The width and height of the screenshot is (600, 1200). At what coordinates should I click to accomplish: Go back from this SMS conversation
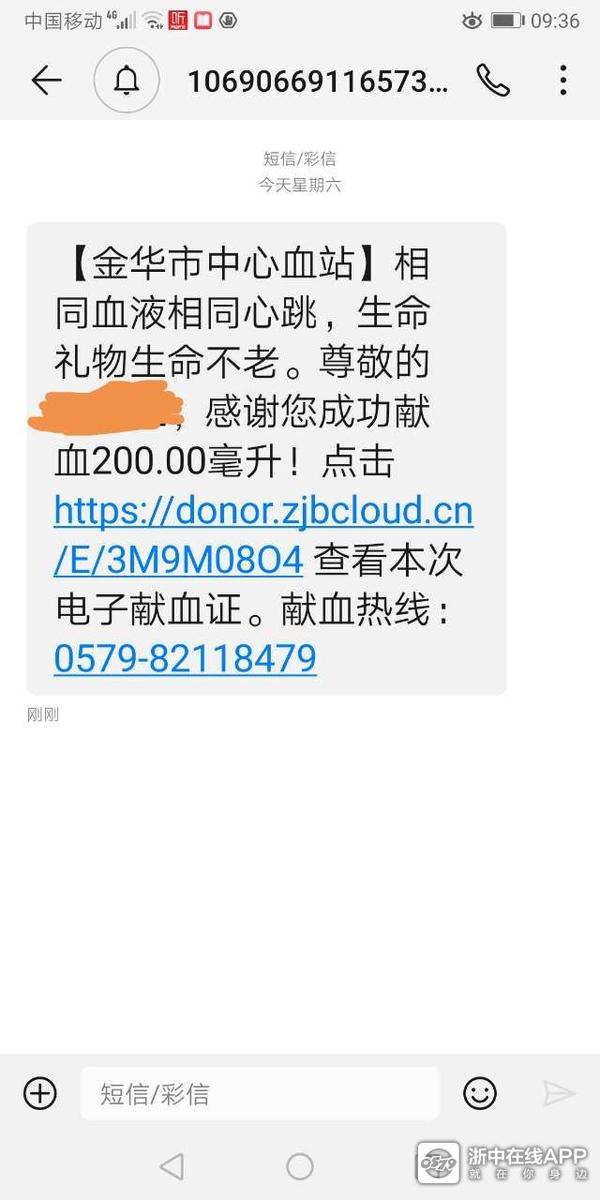pos(46,81)
